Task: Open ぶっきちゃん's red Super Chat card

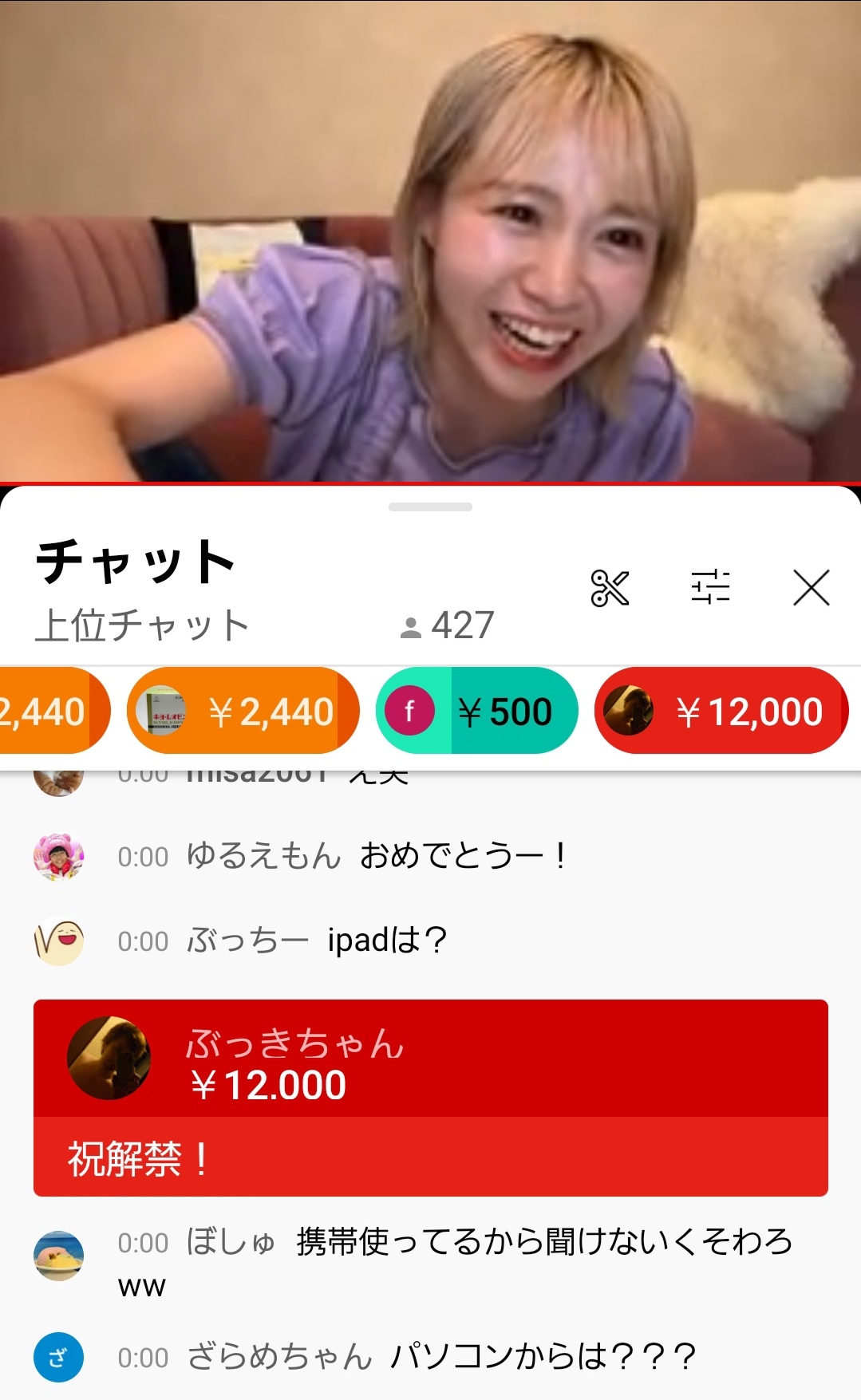Action: (x=430, y=1097)
